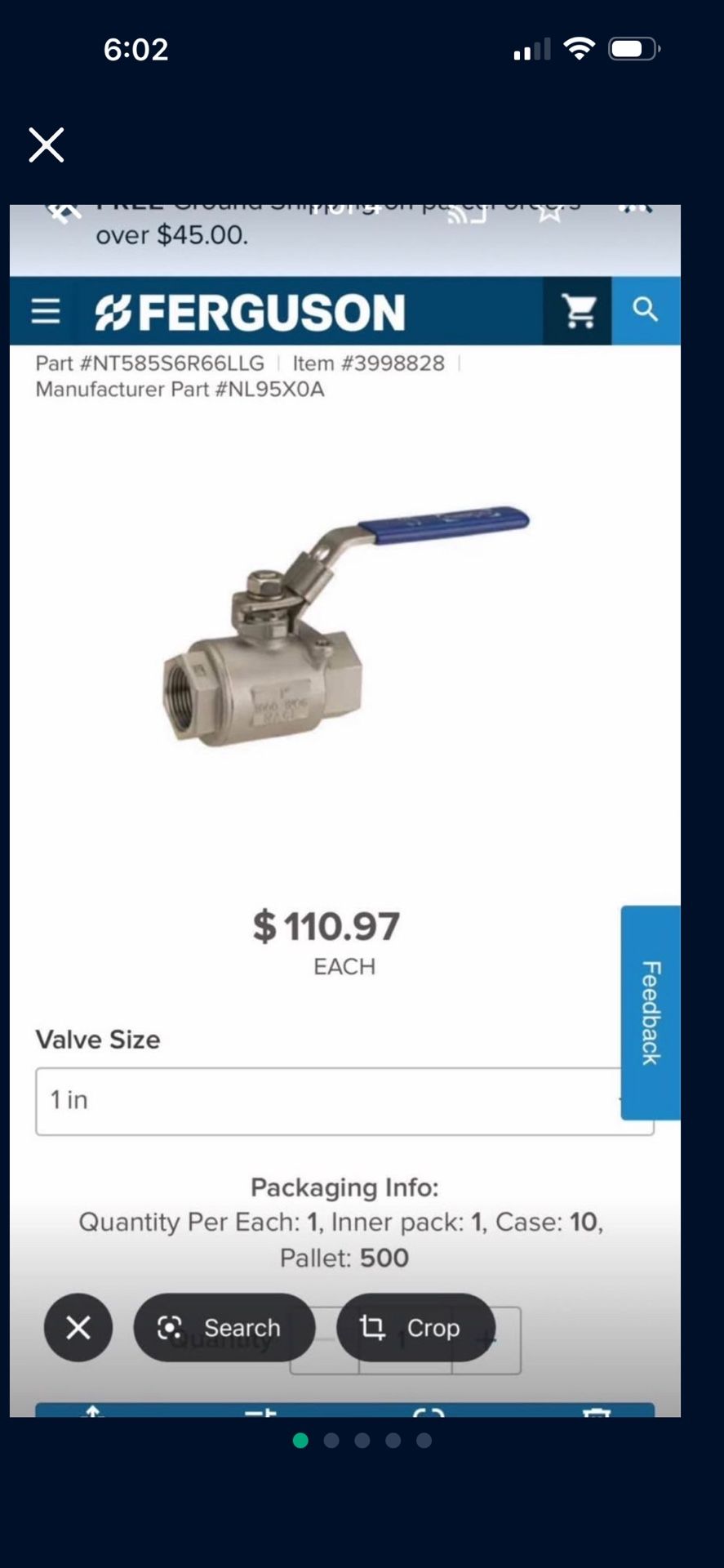Select the second pagination dot
This screenshot has width=724, height=1568.
332,1440
